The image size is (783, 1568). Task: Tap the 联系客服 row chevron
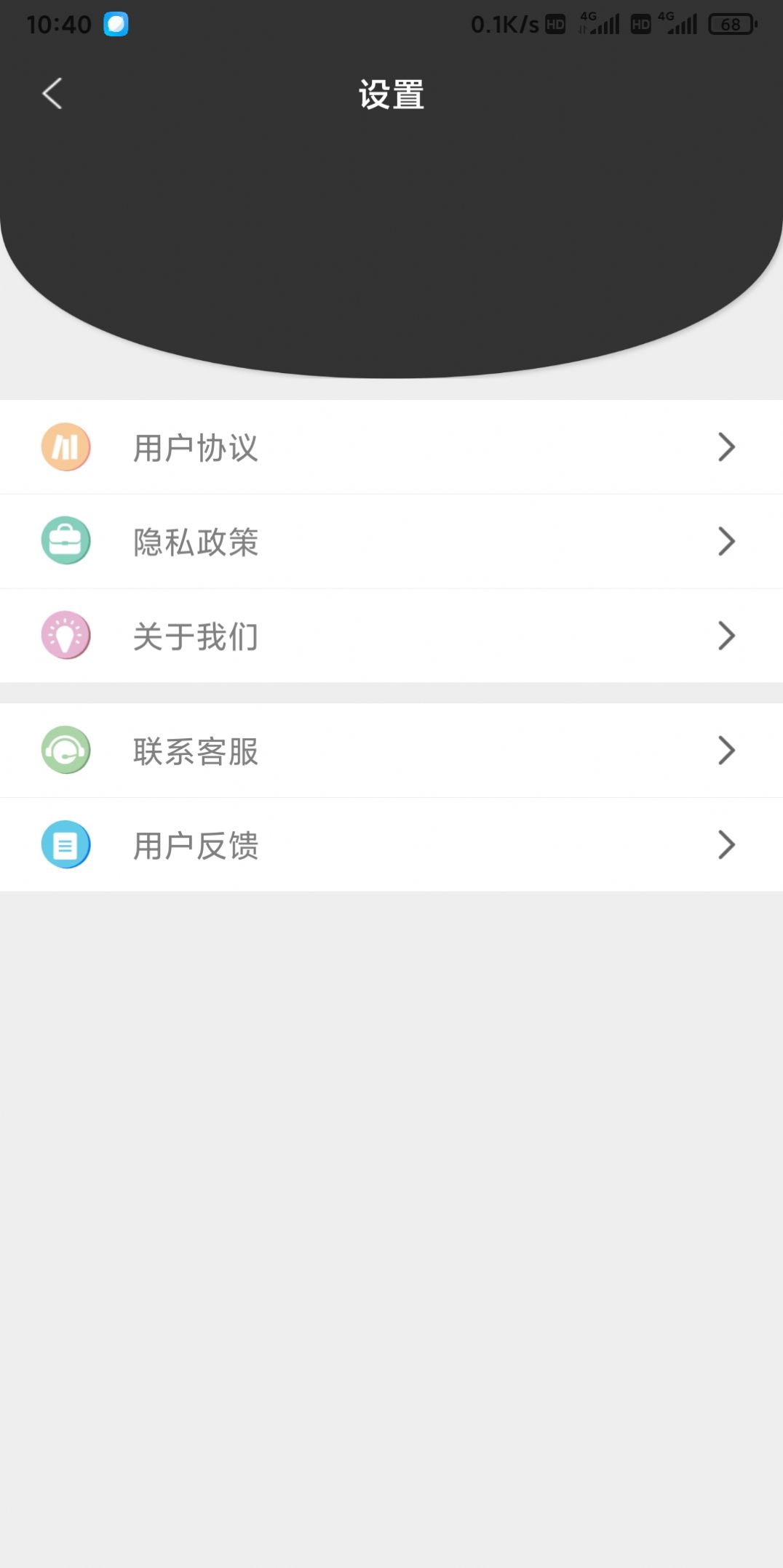click(x=726, y=751)
